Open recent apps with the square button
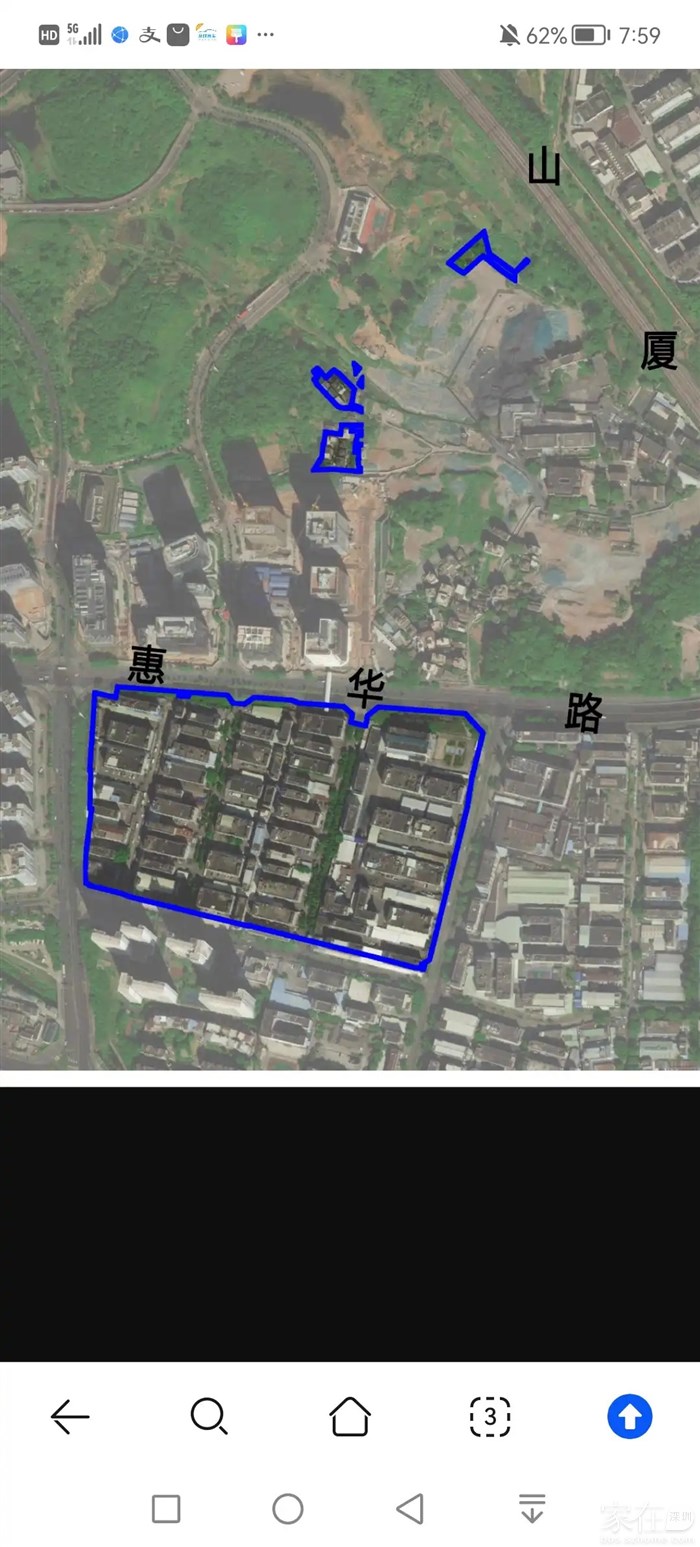This screenshot has width=700, height=1547. [166, 1508]
